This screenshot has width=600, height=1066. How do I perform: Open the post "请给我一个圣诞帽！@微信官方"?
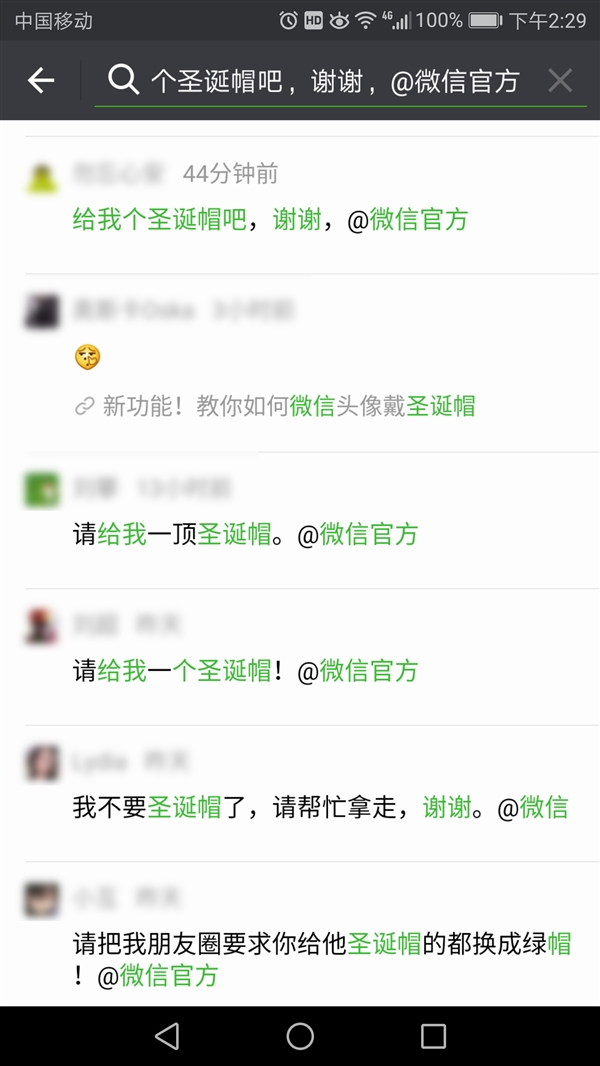point(245,670)
